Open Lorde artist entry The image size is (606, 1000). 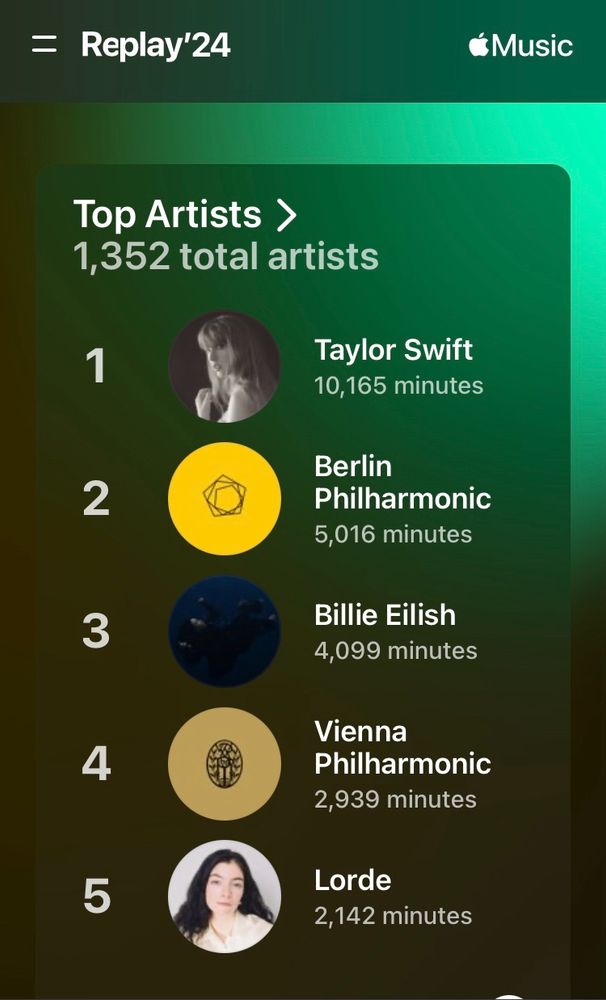304,896
